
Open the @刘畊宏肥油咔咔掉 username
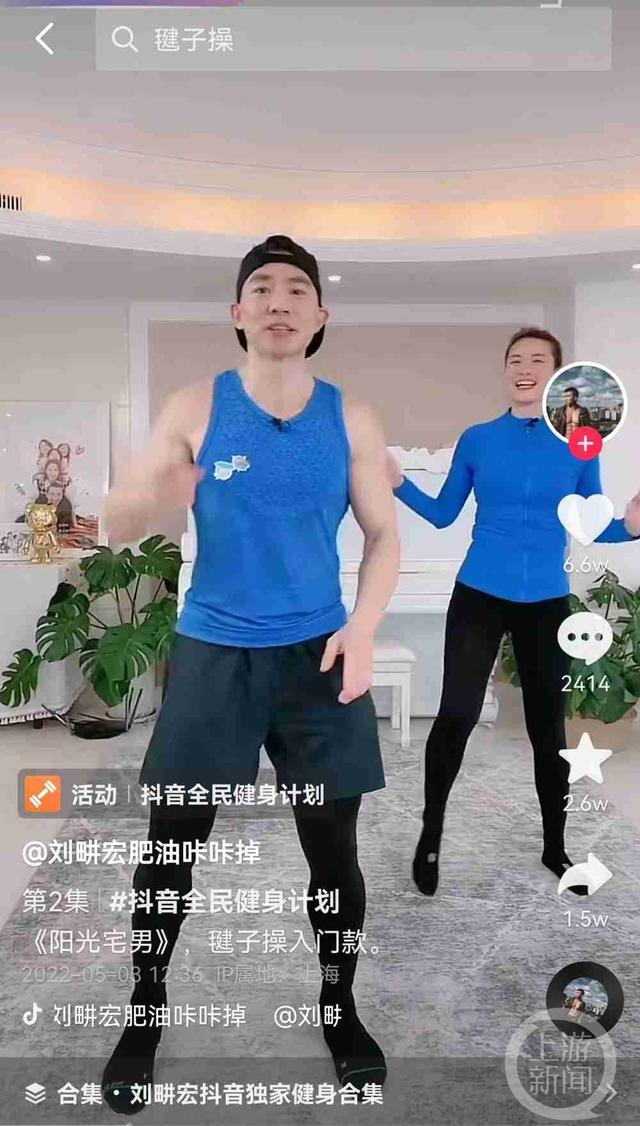(x=142, y=853)
